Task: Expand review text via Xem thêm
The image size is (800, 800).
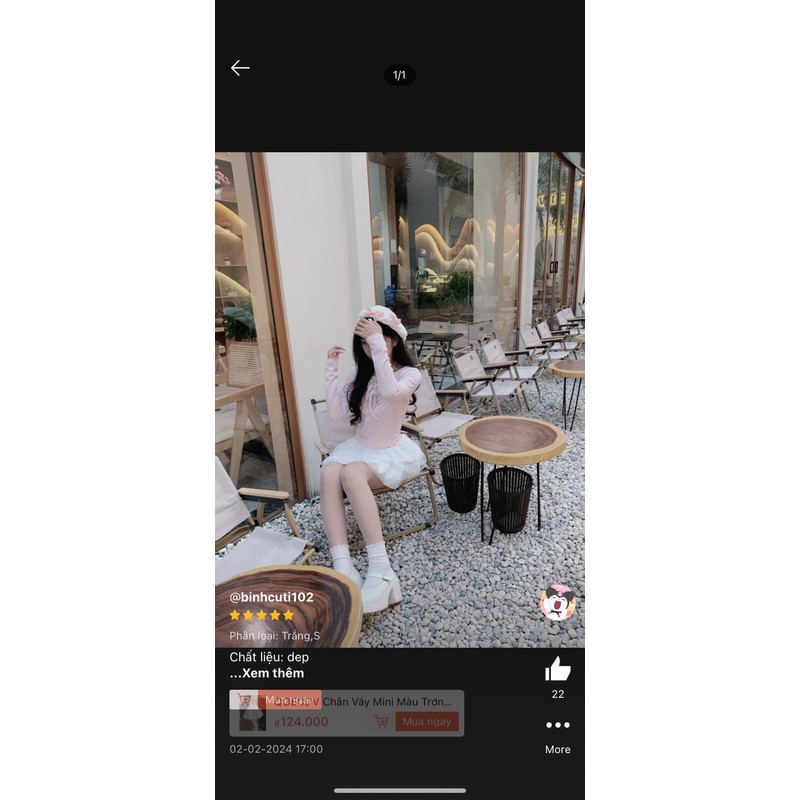Action: coord(266,673)
